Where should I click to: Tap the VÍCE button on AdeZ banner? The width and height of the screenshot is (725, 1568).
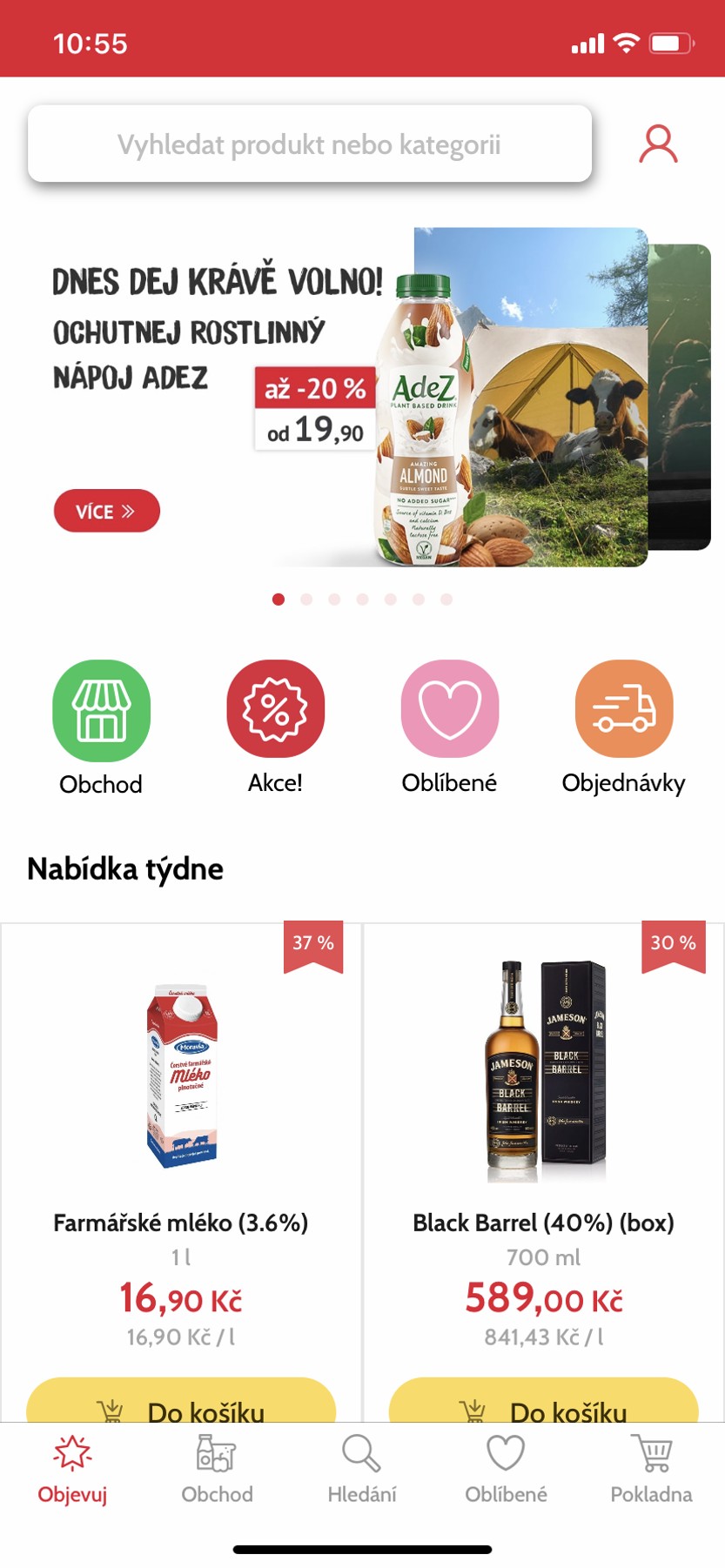click(x=107, y=511)
